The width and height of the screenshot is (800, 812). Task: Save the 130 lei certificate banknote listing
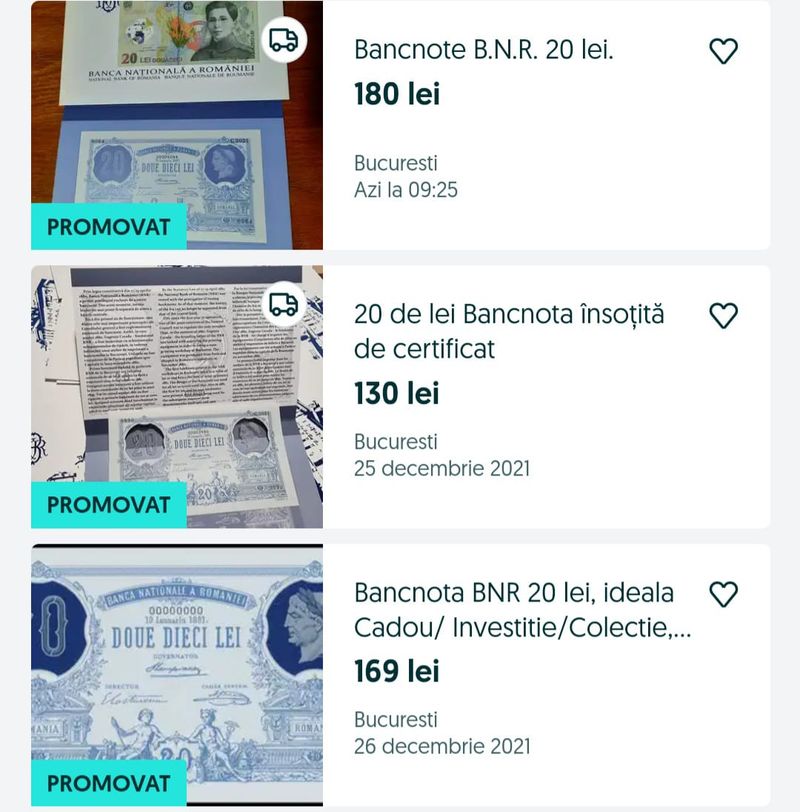pyautogui.click(x=723, y=316)
